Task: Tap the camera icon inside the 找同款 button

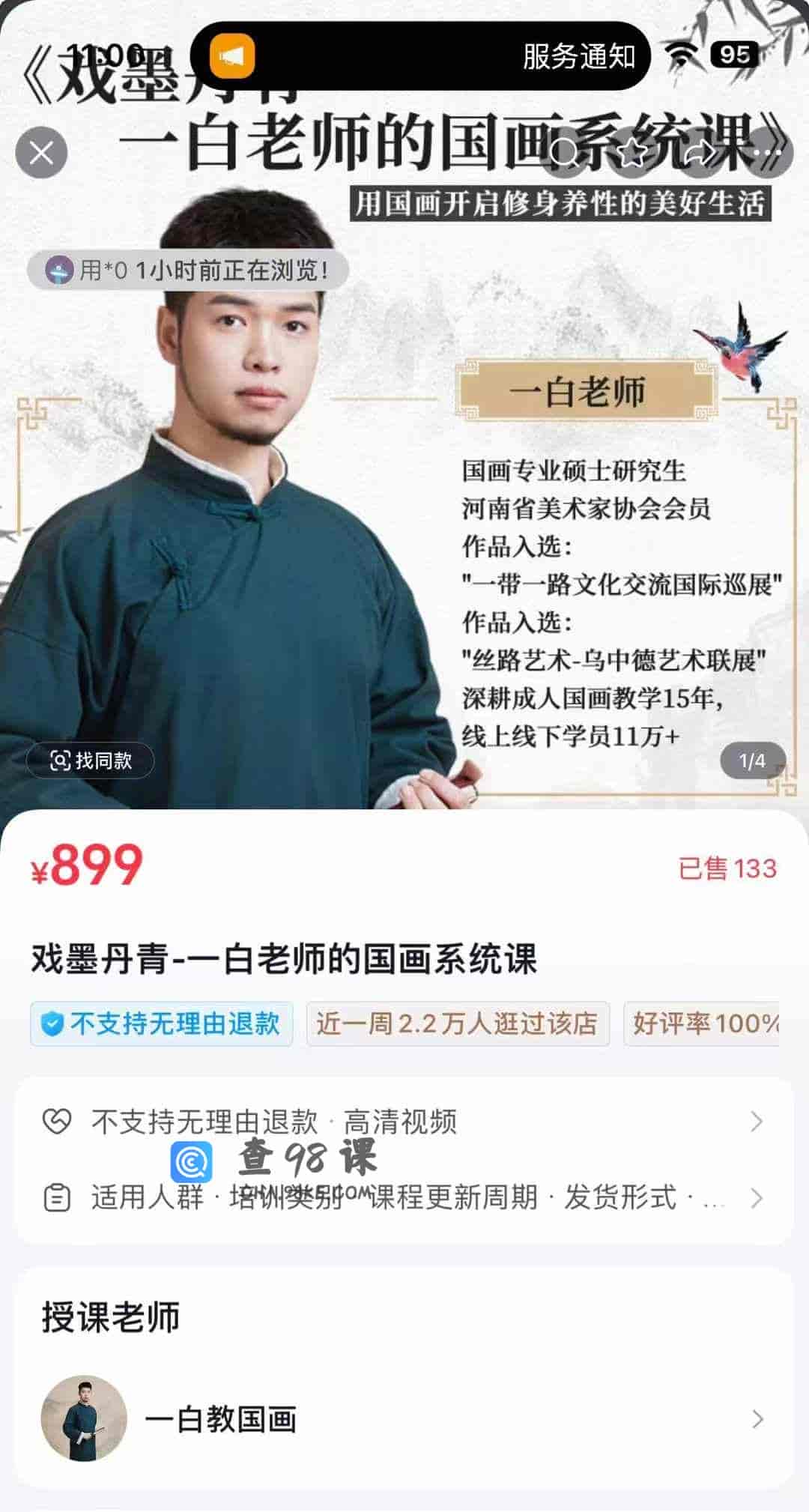Action: [x=60, y=760]
